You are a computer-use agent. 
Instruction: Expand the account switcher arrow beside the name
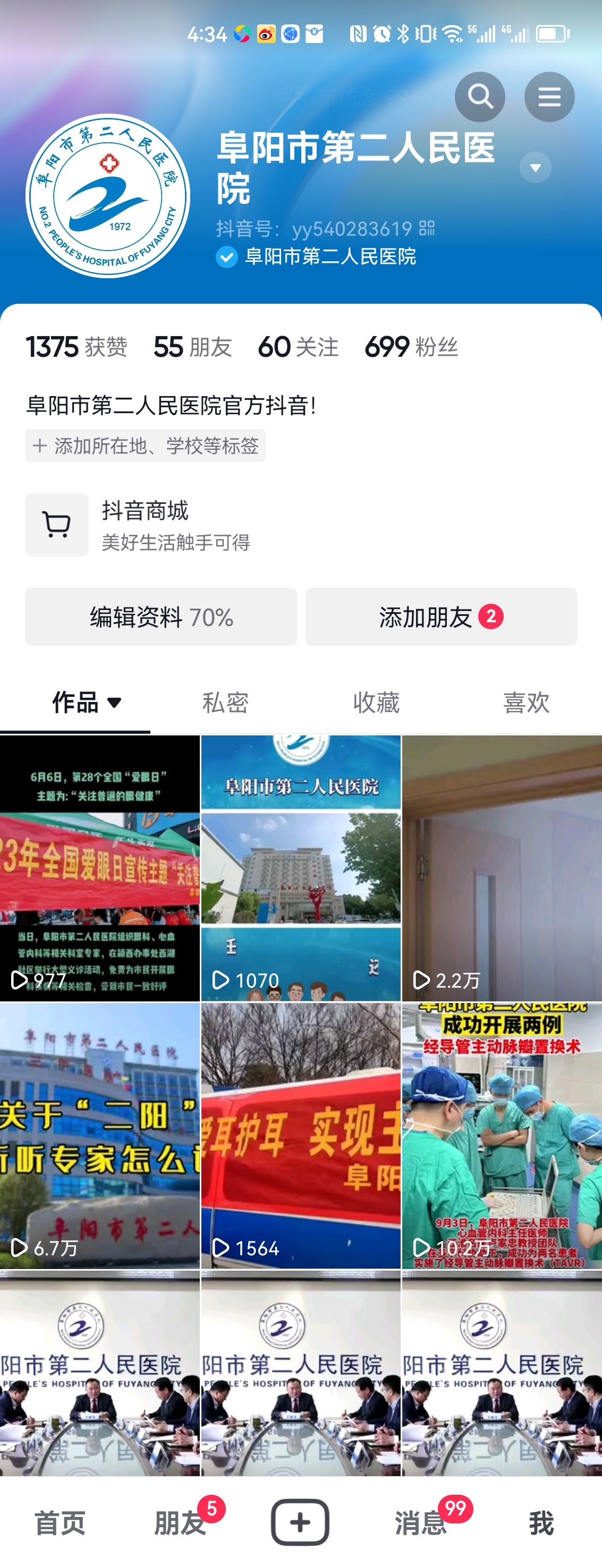(x=536, y=167)
